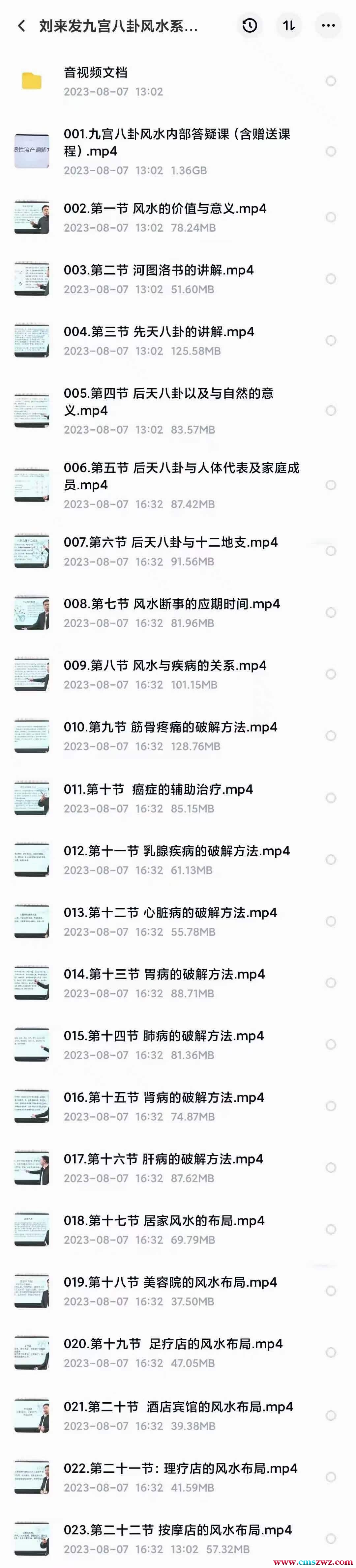Open the recent history clock icon
The height and width of the screenshot is (1568, 356).
250,26
